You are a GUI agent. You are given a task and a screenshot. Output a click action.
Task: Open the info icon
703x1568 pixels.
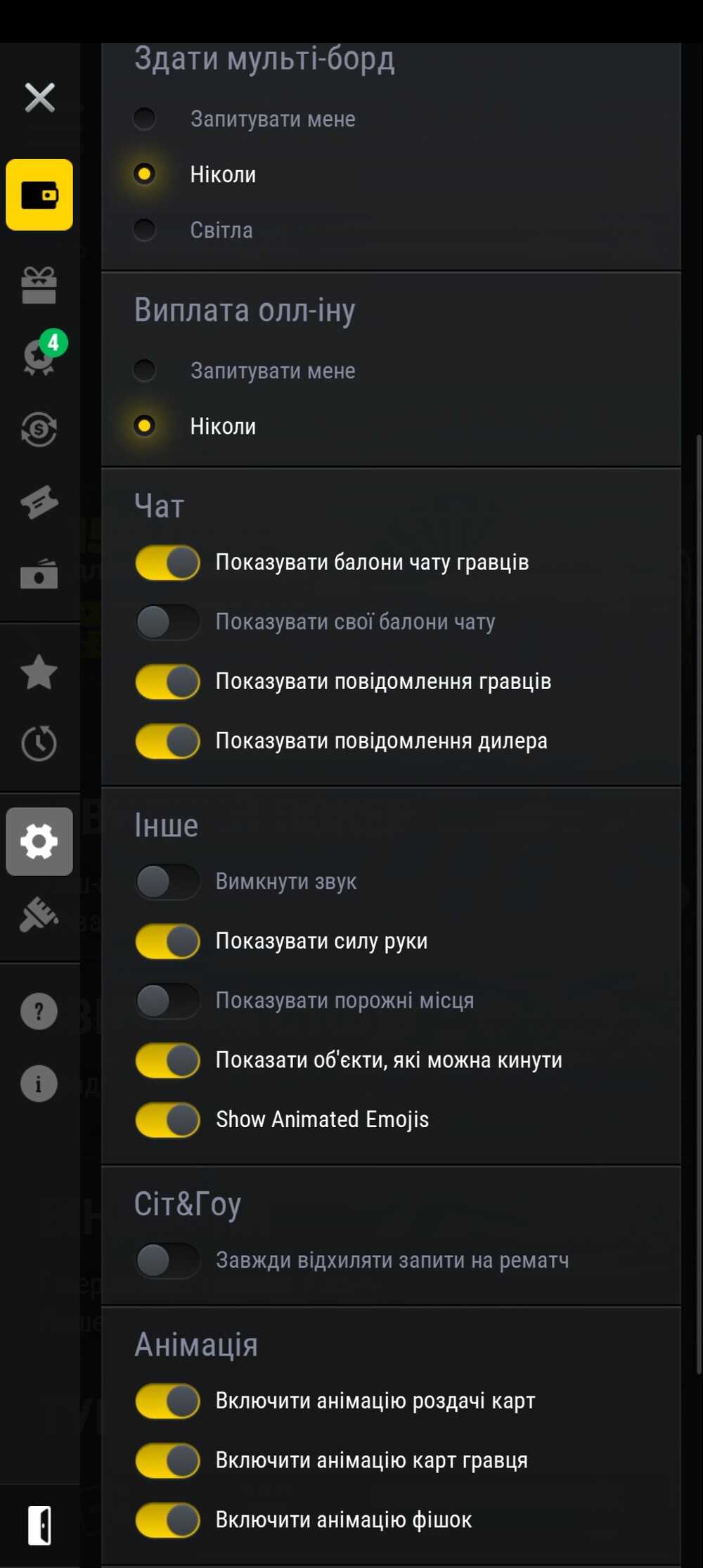39,1084
